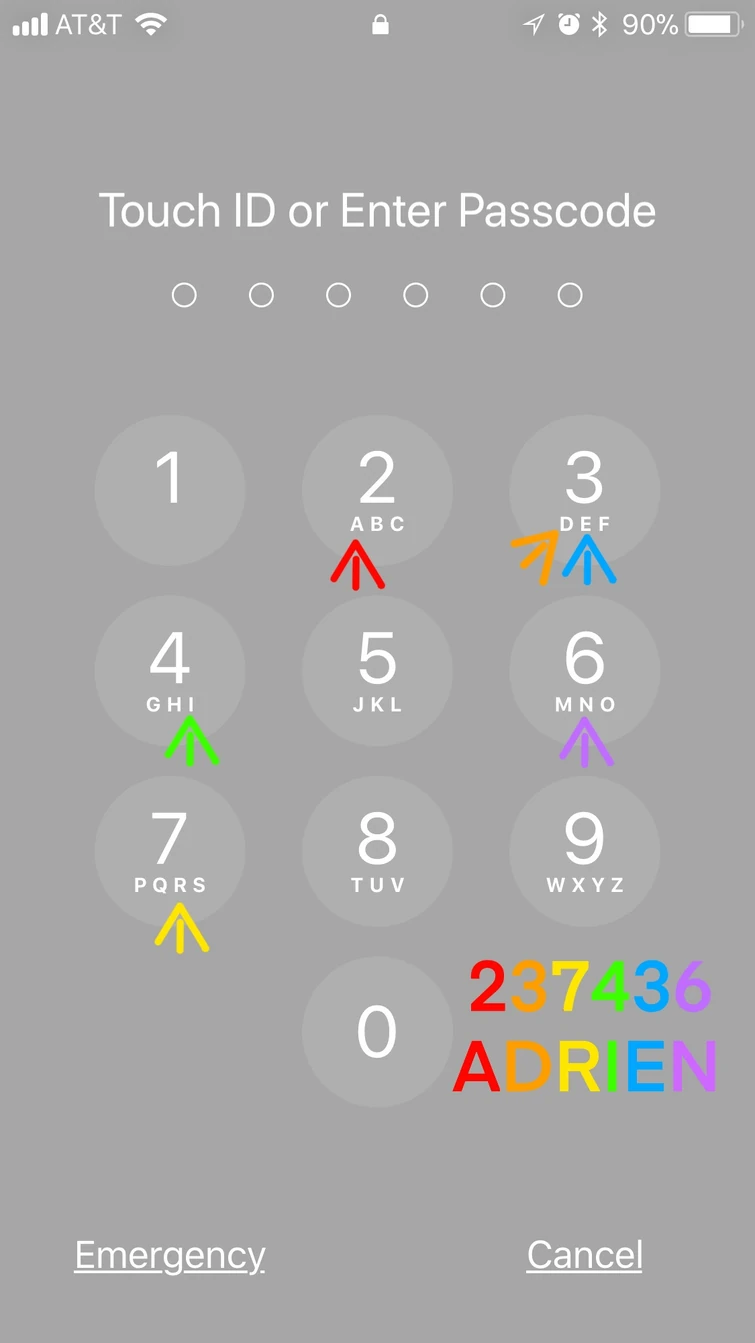Enter digit 5 (JKL)
The width and height of the screenshot is (755, 1343).
click(377, 670)
